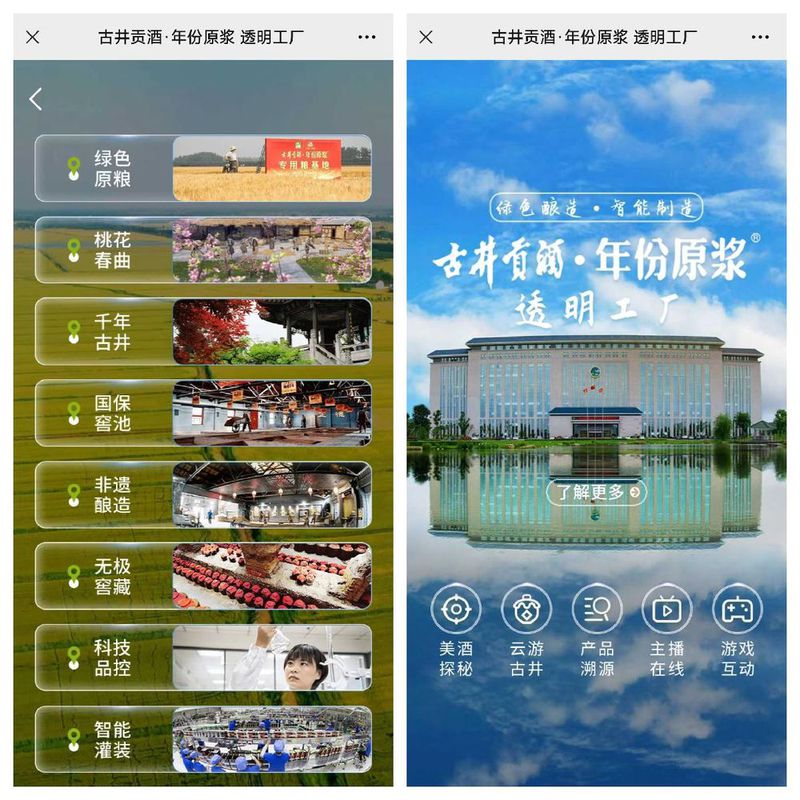Open 产品溯源 tracing
The width and height of the screenshot is (800, 800).
(x=597, y=632)
